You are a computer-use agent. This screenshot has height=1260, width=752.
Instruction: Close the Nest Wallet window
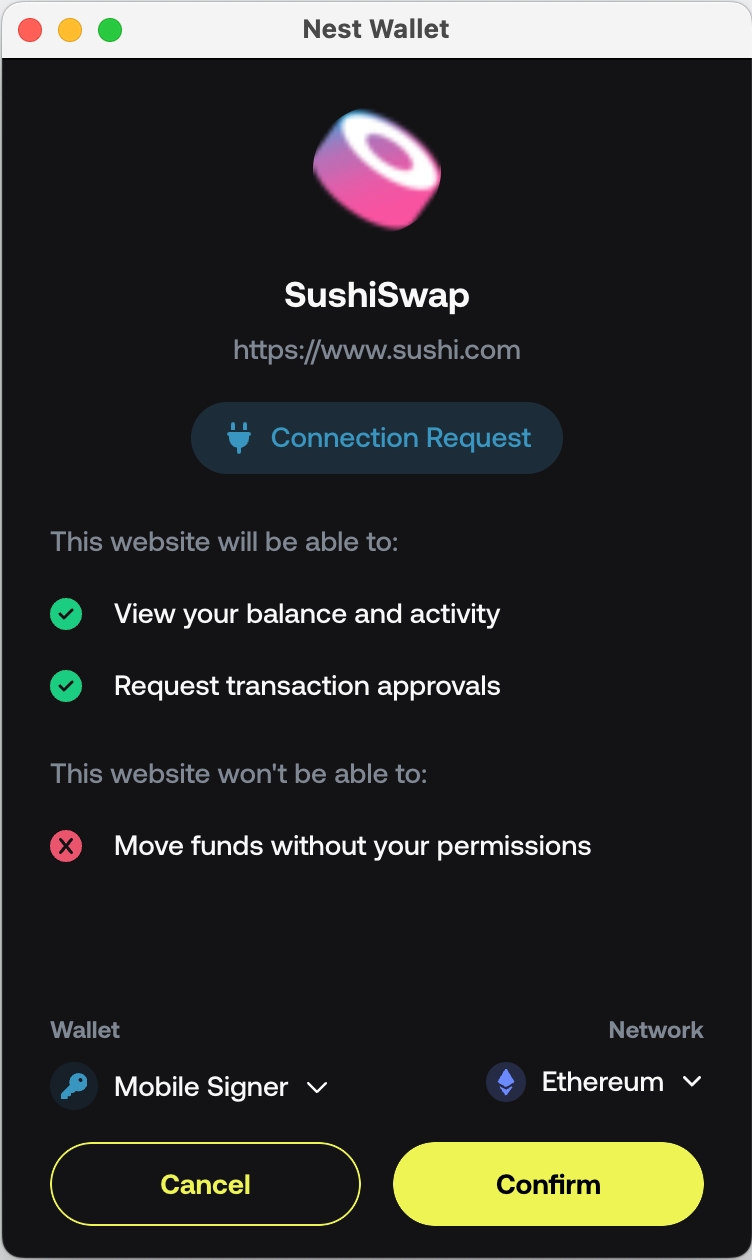[30, 30]
